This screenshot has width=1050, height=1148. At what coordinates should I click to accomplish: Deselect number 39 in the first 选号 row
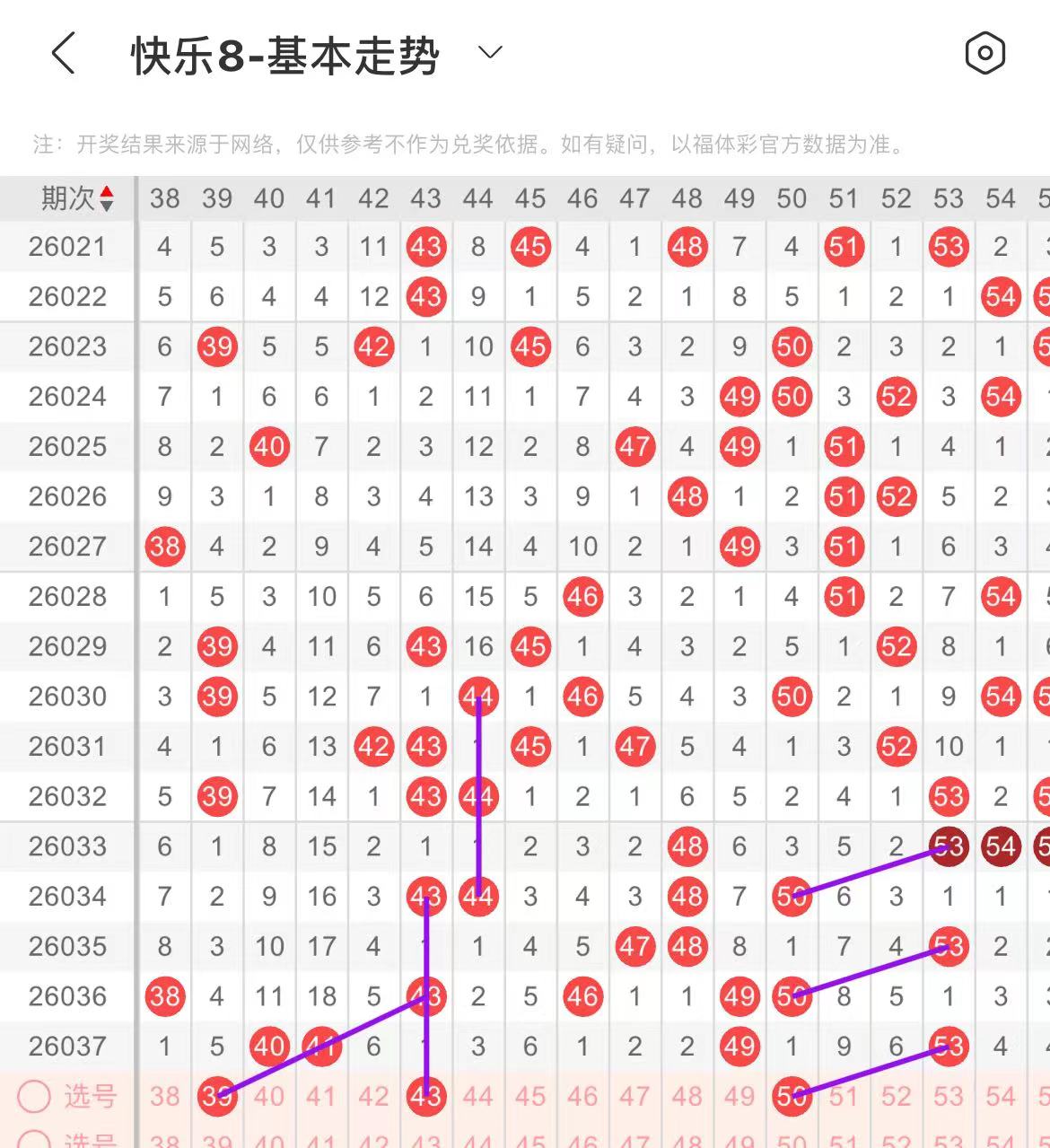[x=217, y=1096]
